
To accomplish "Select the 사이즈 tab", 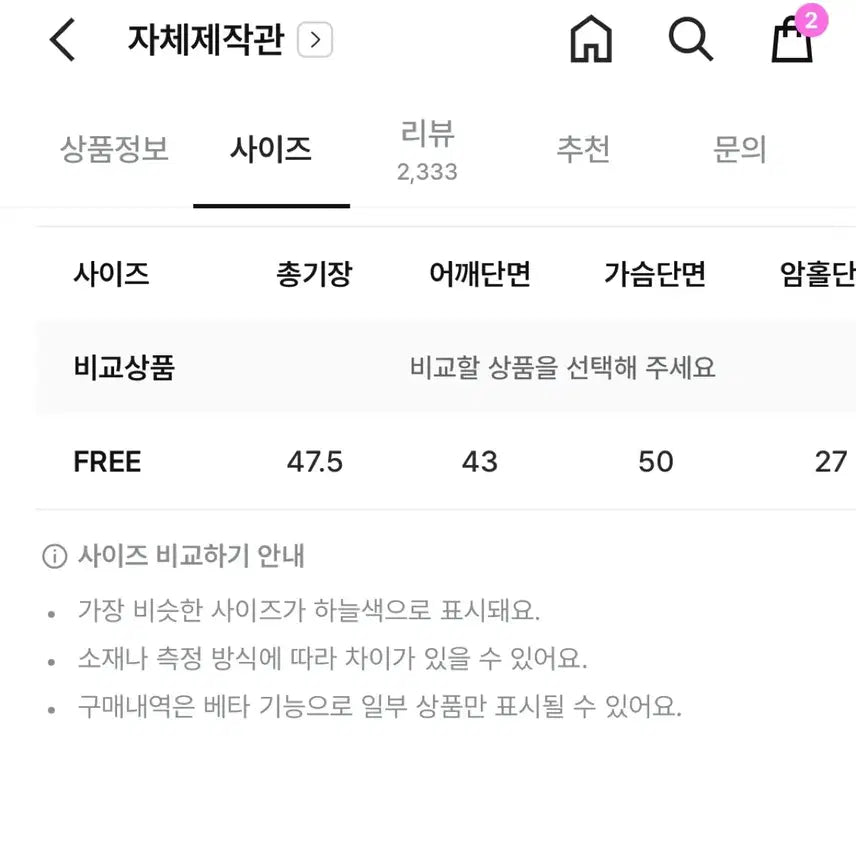I will pos(271,150).
